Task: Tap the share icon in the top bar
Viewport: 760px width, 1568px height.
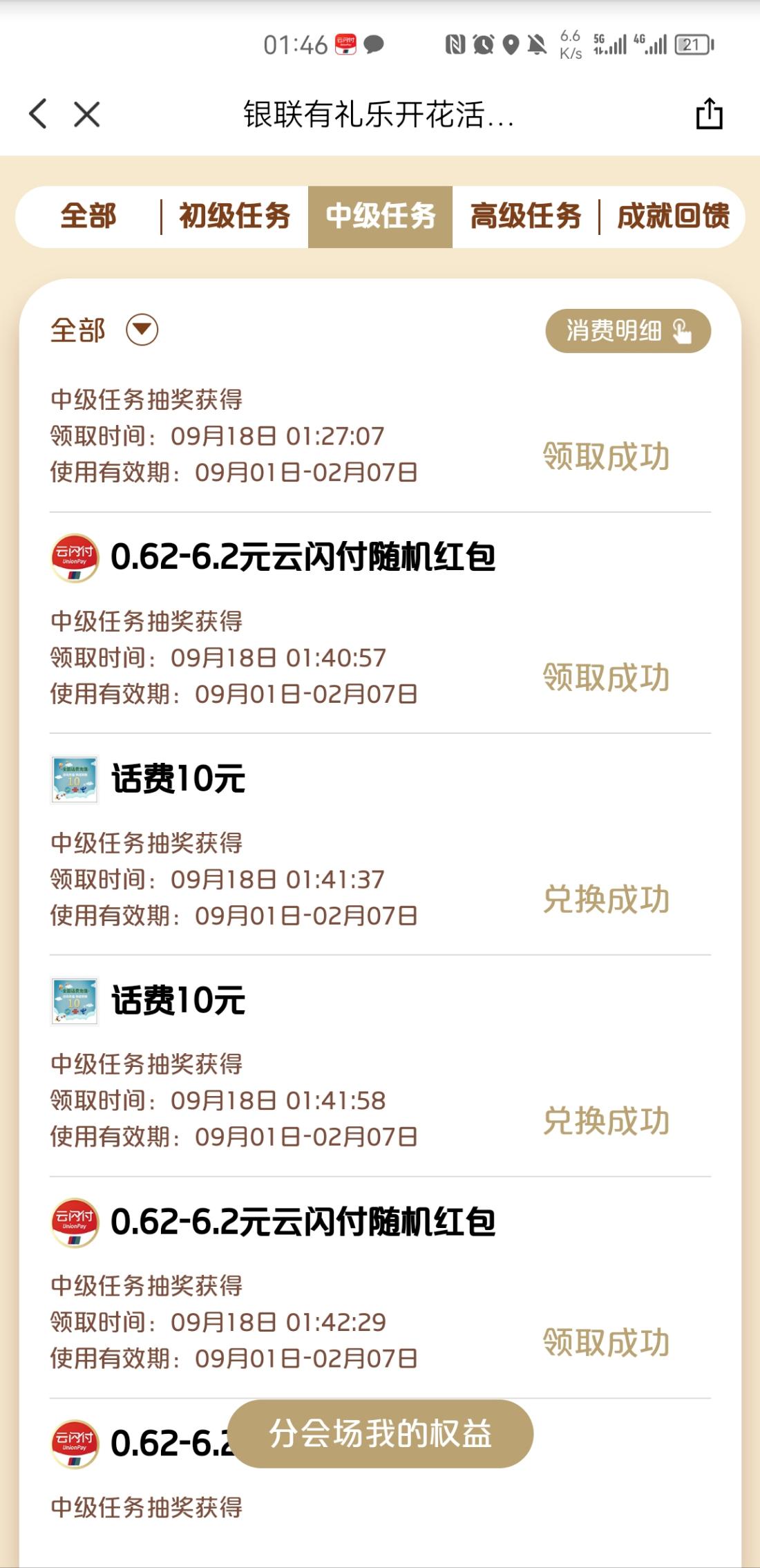Action: [x=707, y=115]
